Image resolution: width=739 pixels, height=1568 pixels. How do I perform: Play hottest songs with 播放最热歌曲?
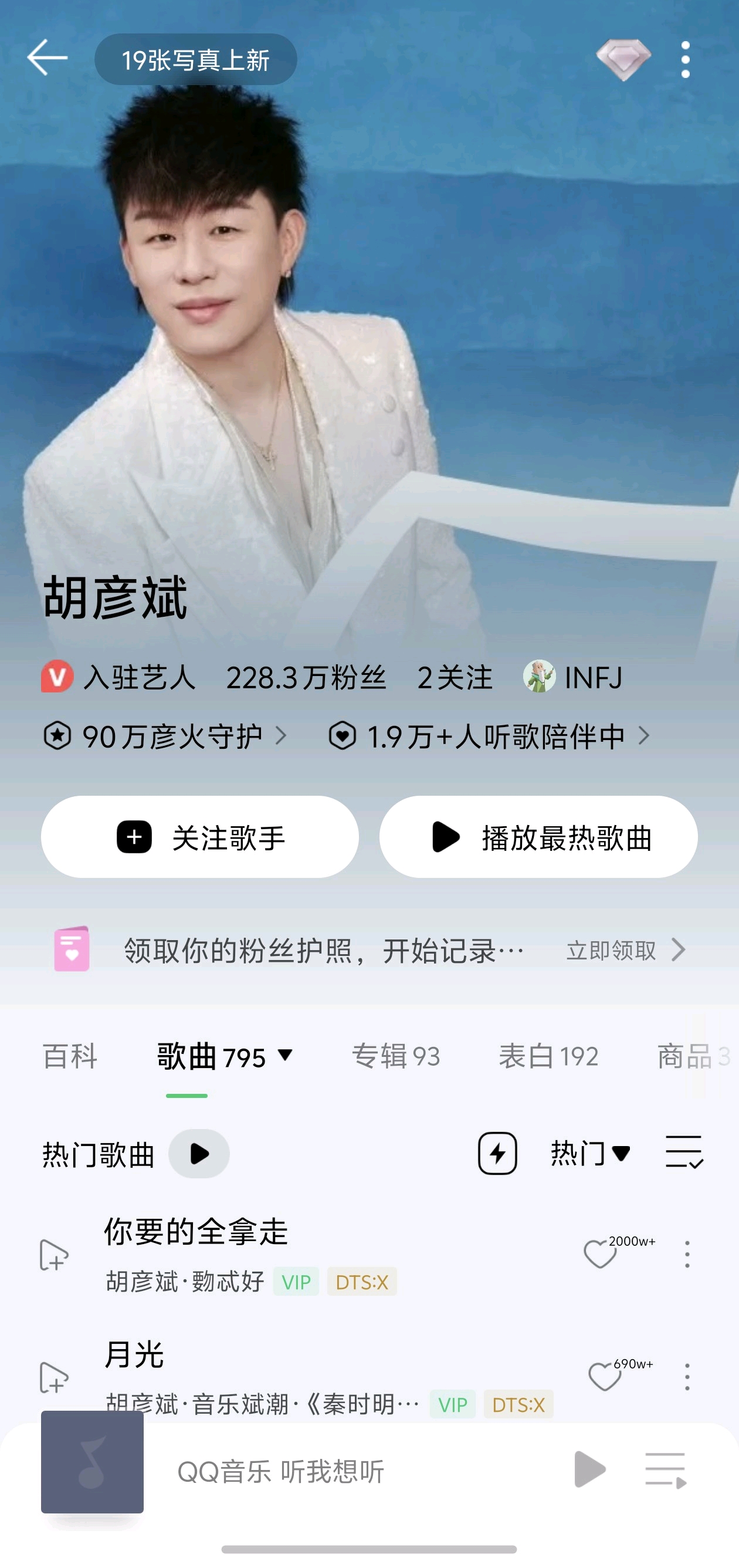(x=538, y=836)
